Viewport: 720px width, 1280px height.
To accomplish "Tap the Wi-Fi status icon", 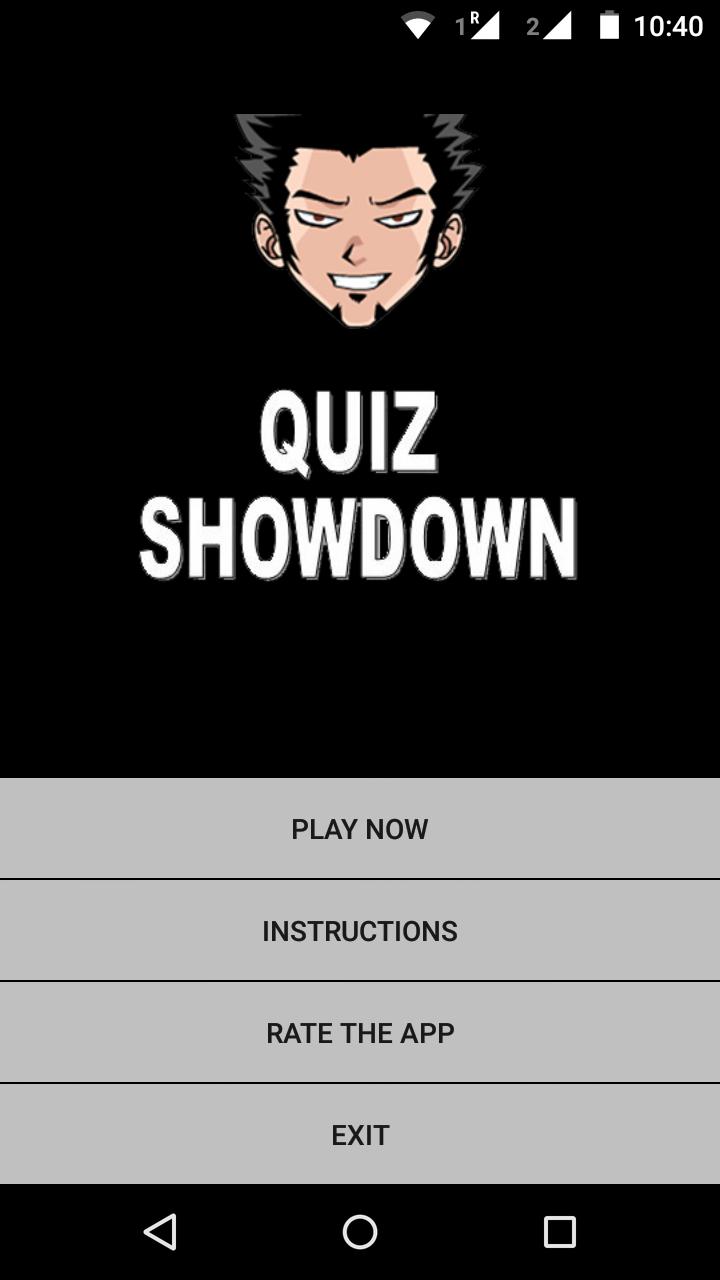I will [420, 24].
